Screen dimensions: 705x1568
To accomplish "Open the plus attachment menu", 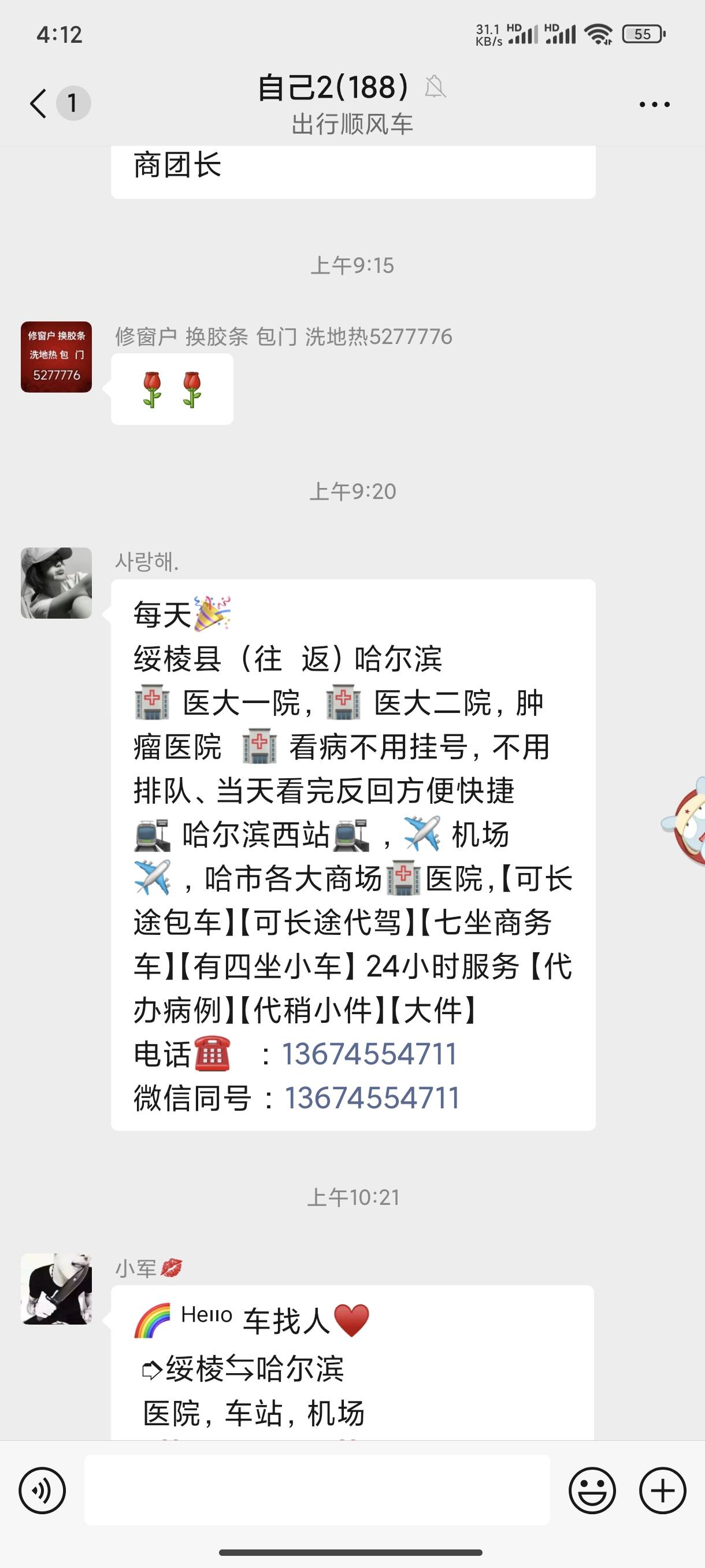I will (x=663, y=1491).
